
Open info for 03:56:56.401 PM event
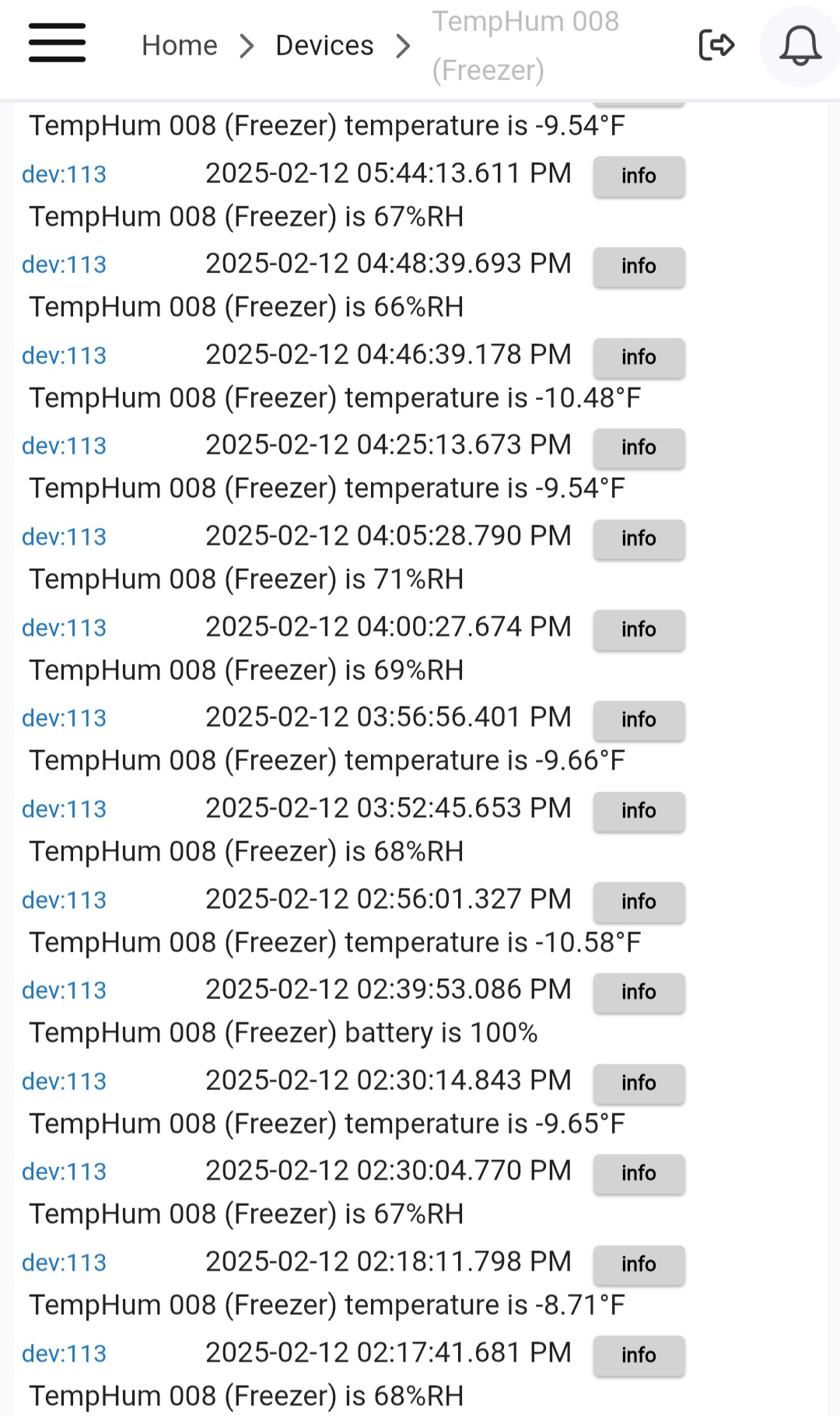point(639,720)
